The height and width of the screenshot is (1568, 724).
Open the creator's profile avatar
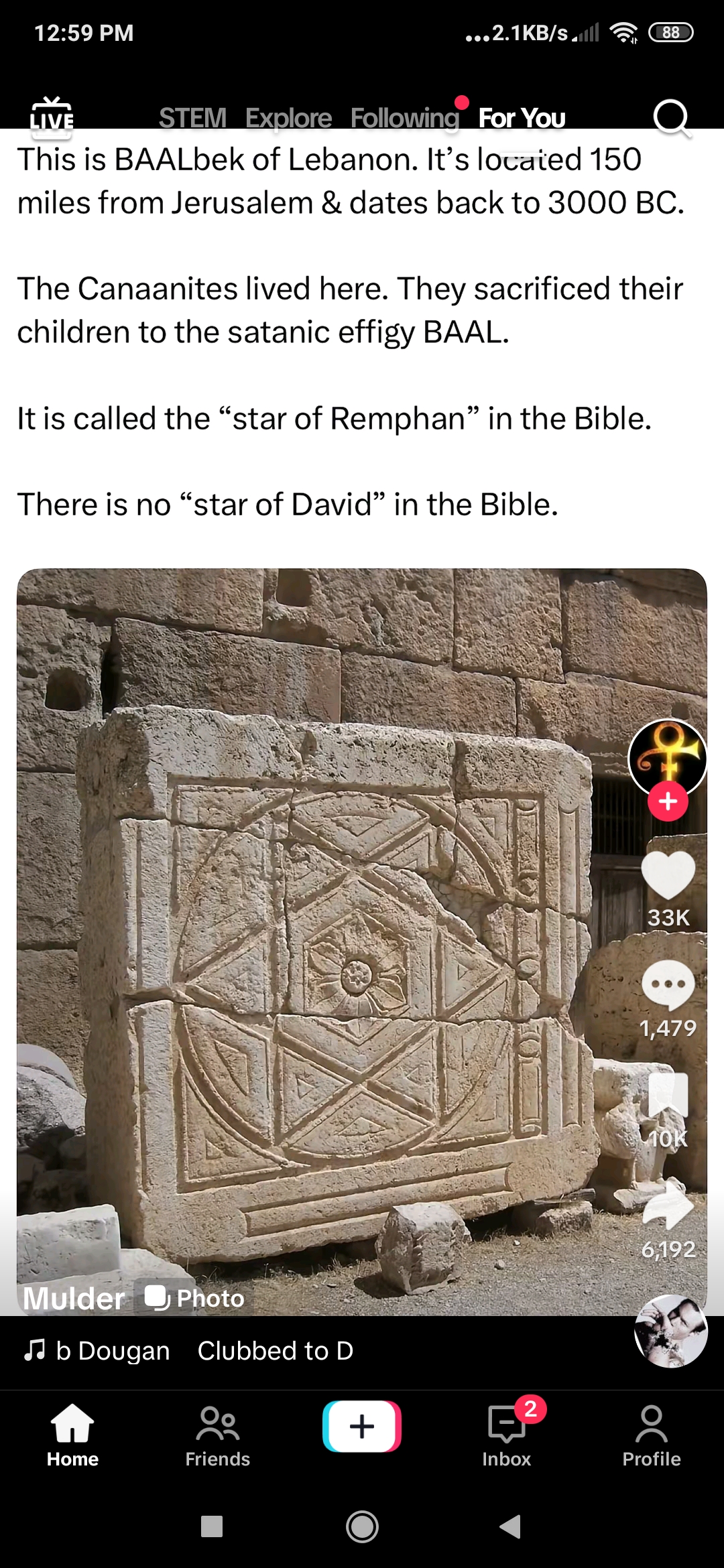667,757
